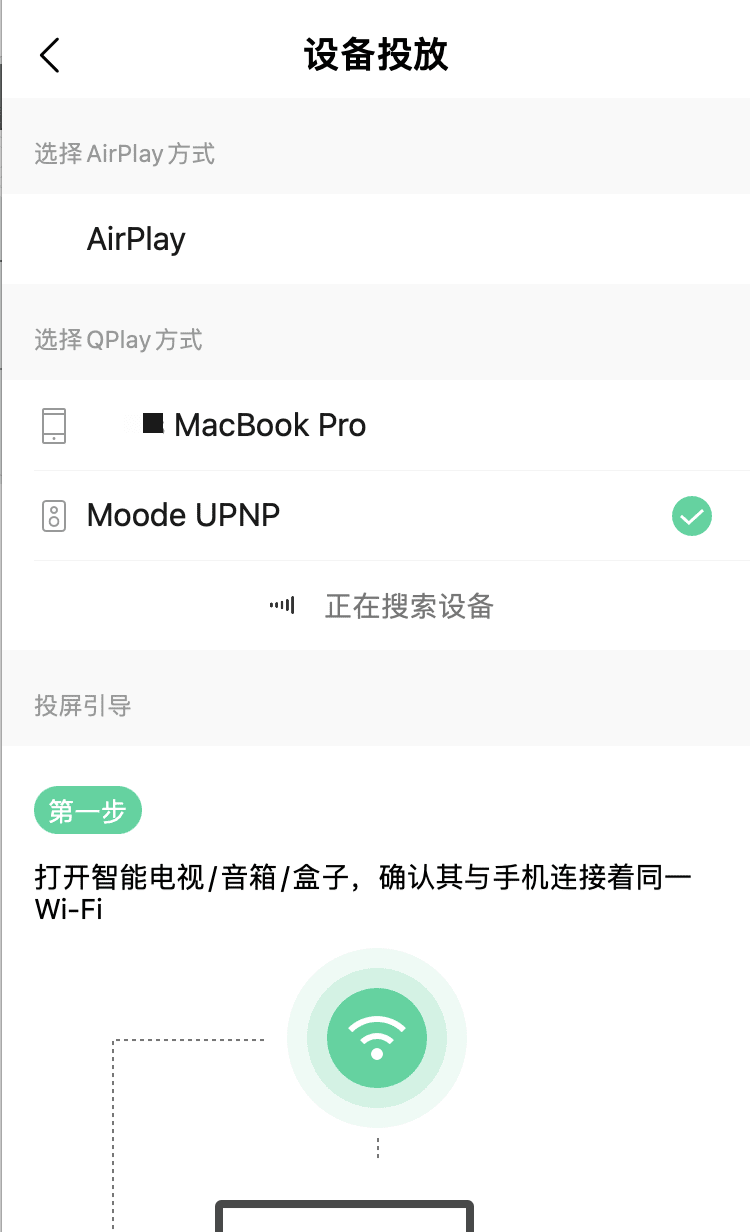Select AirPlay as the casting method

tap(136, 239)
